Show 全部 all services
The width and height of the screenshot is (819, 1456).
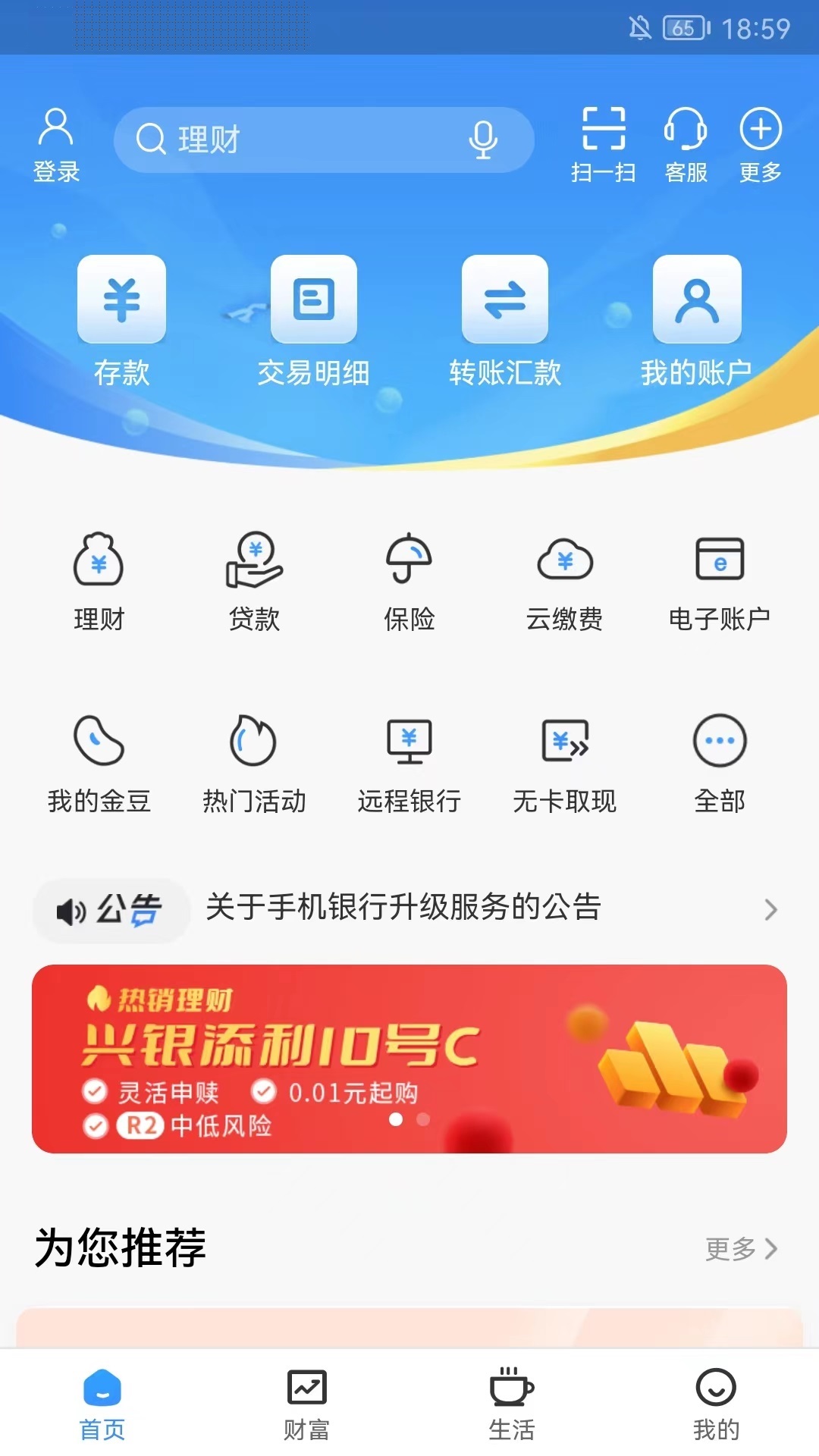point(720,764)
